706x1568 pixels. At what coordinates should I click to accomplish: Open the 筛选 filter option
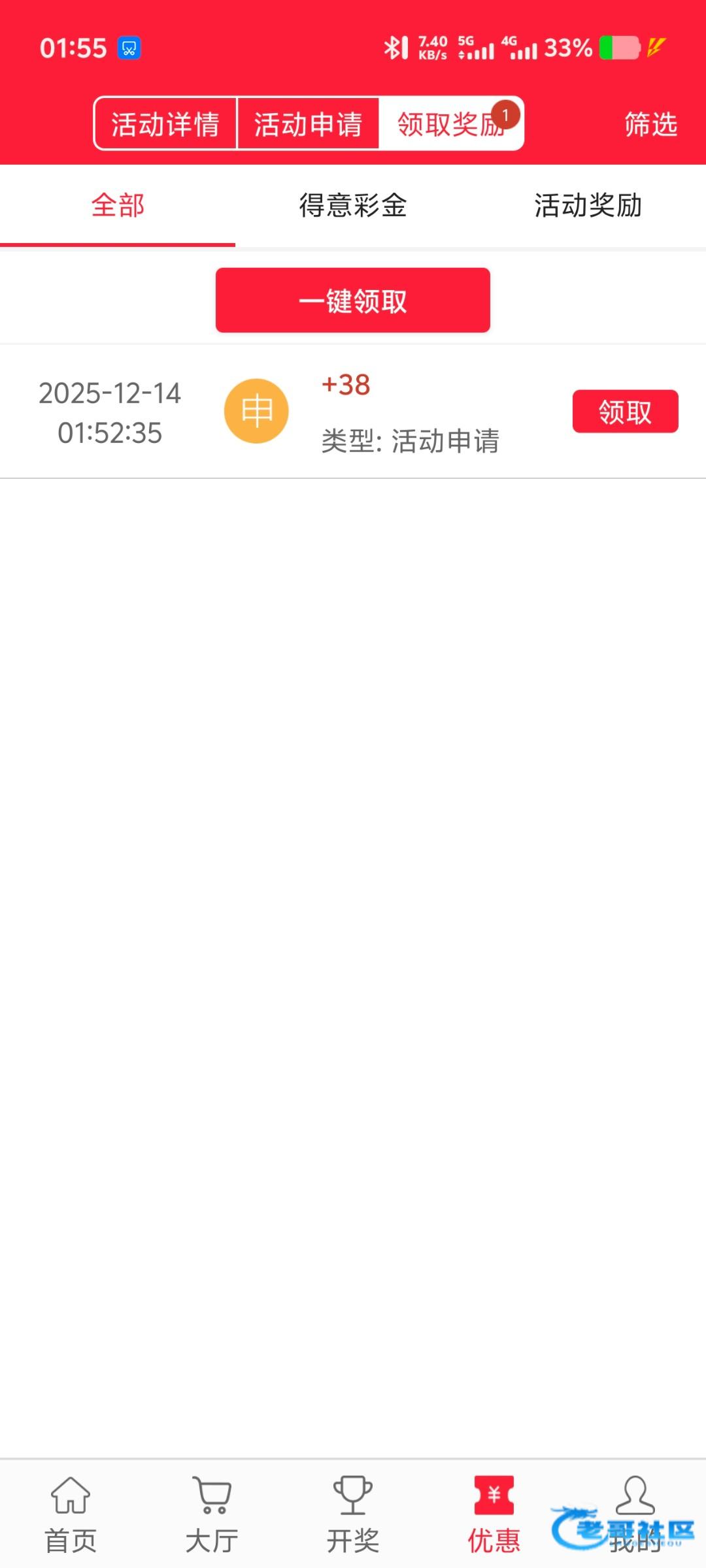click(650, 124)
